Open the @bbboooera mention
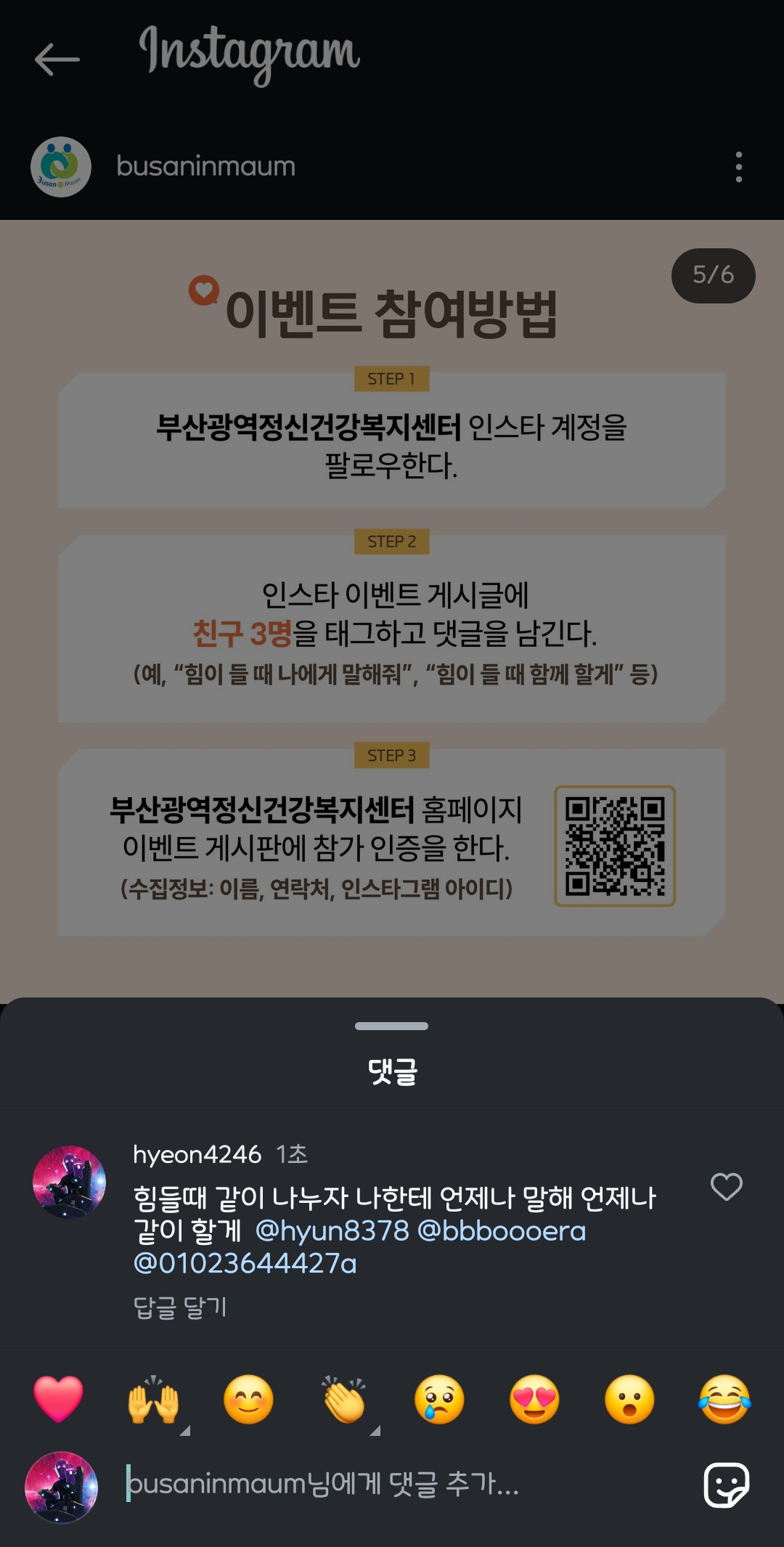This screenshot has width=784, height=1547. pos(502,1231)
